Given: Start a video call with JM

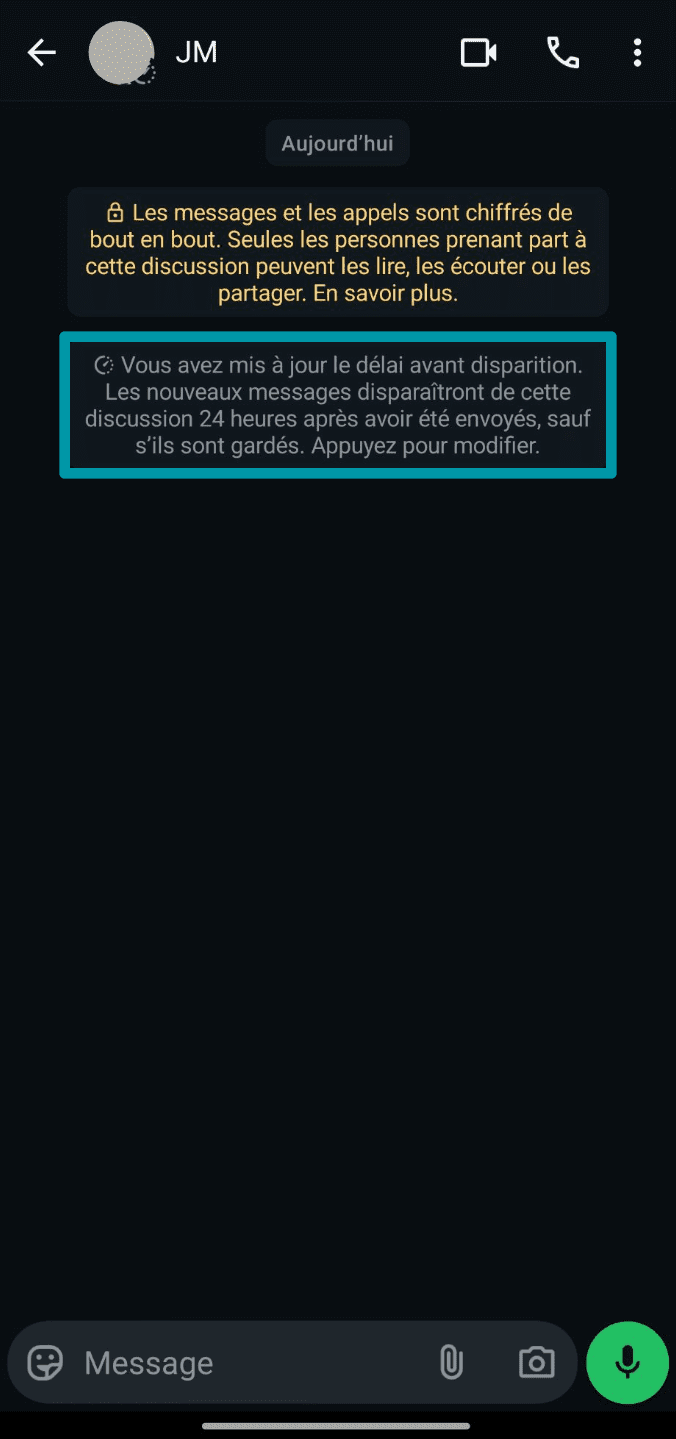Looking at the screenshot, I should 478,53.
